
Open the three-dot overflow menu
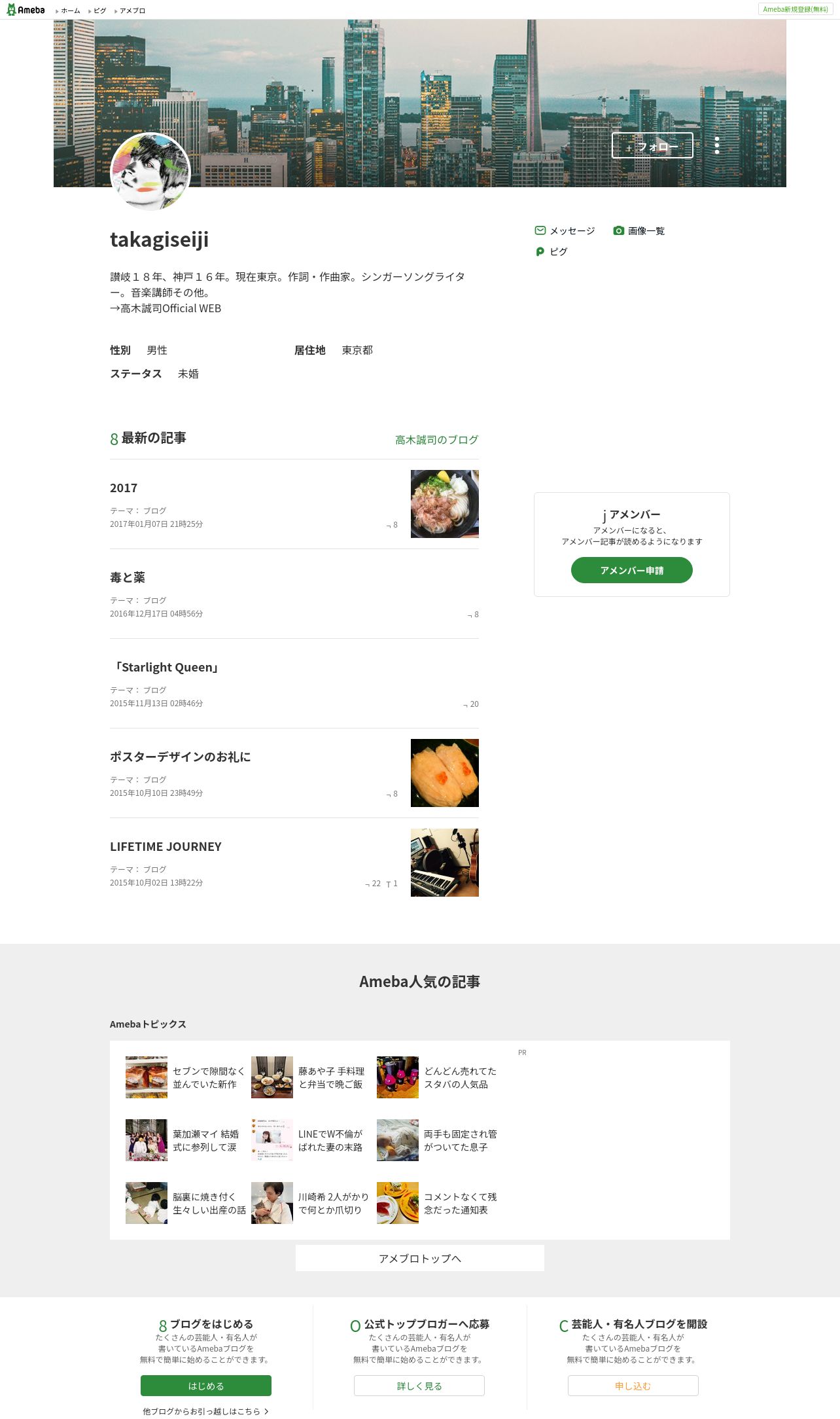(717, 145)
